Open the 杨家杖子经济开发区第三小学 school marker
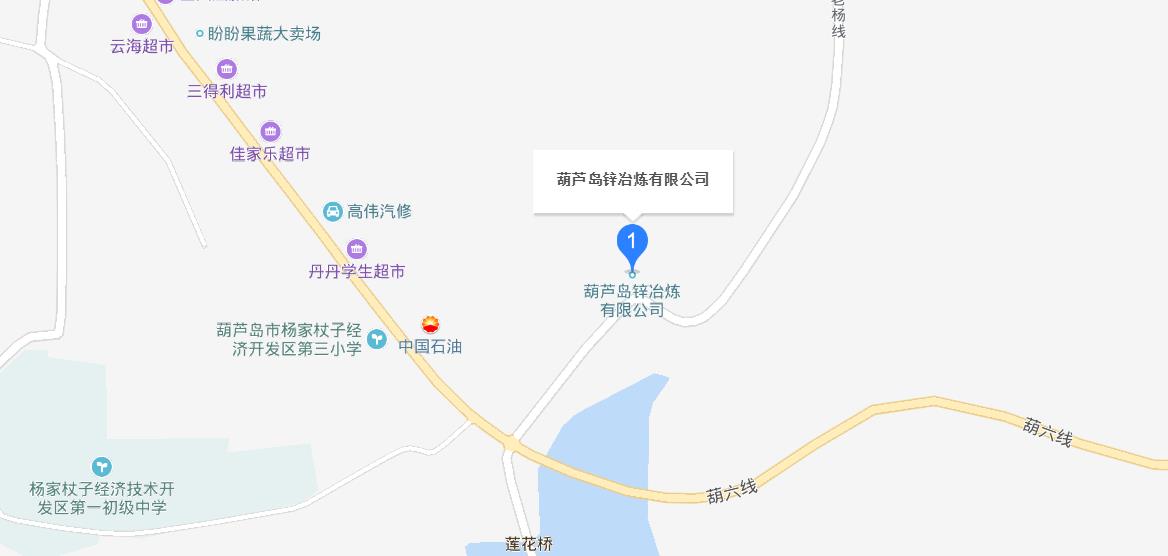The image size is (1168, 556). pos(376,339)
